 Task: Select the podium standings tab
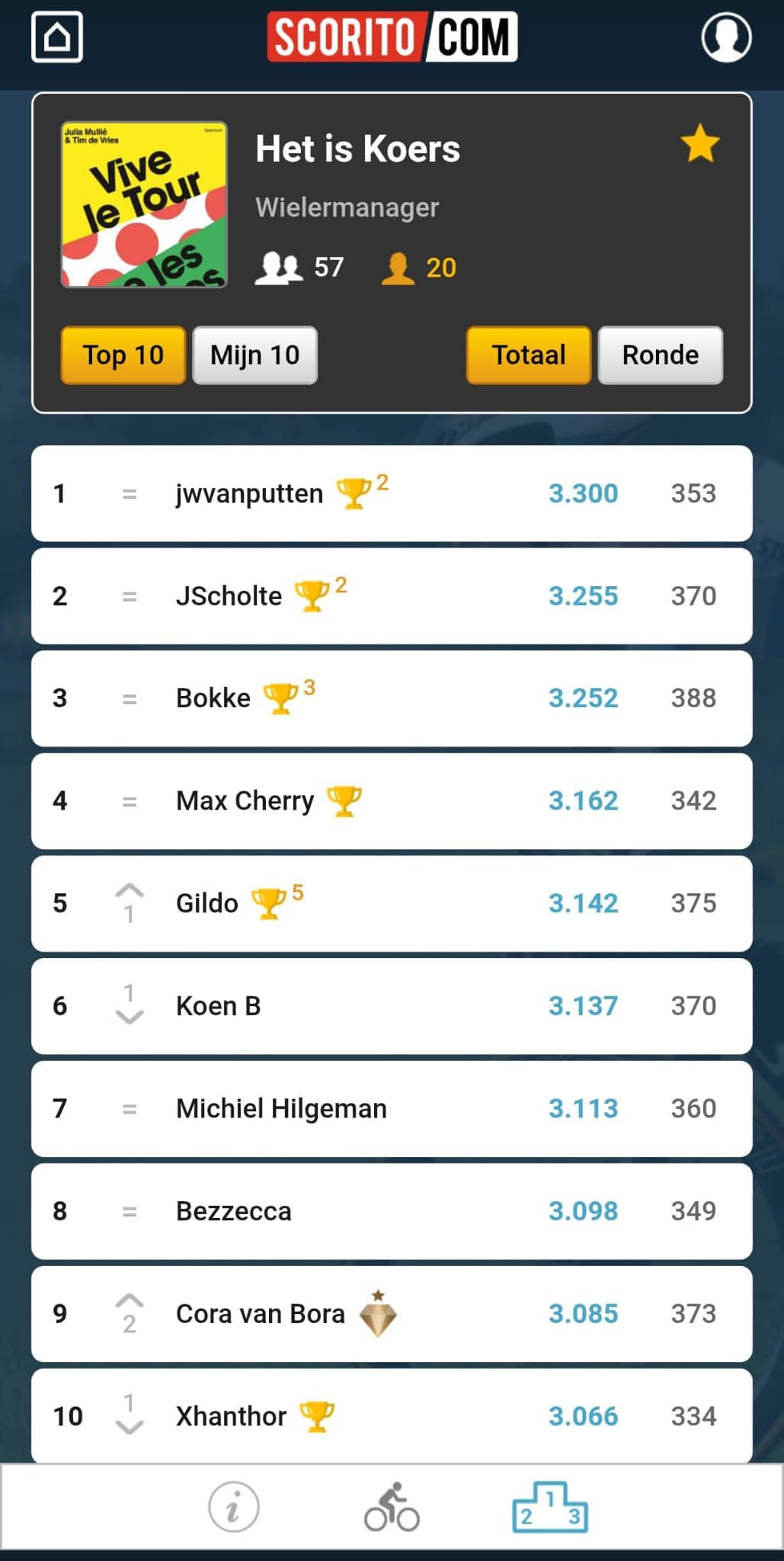tap(549, 1507)
